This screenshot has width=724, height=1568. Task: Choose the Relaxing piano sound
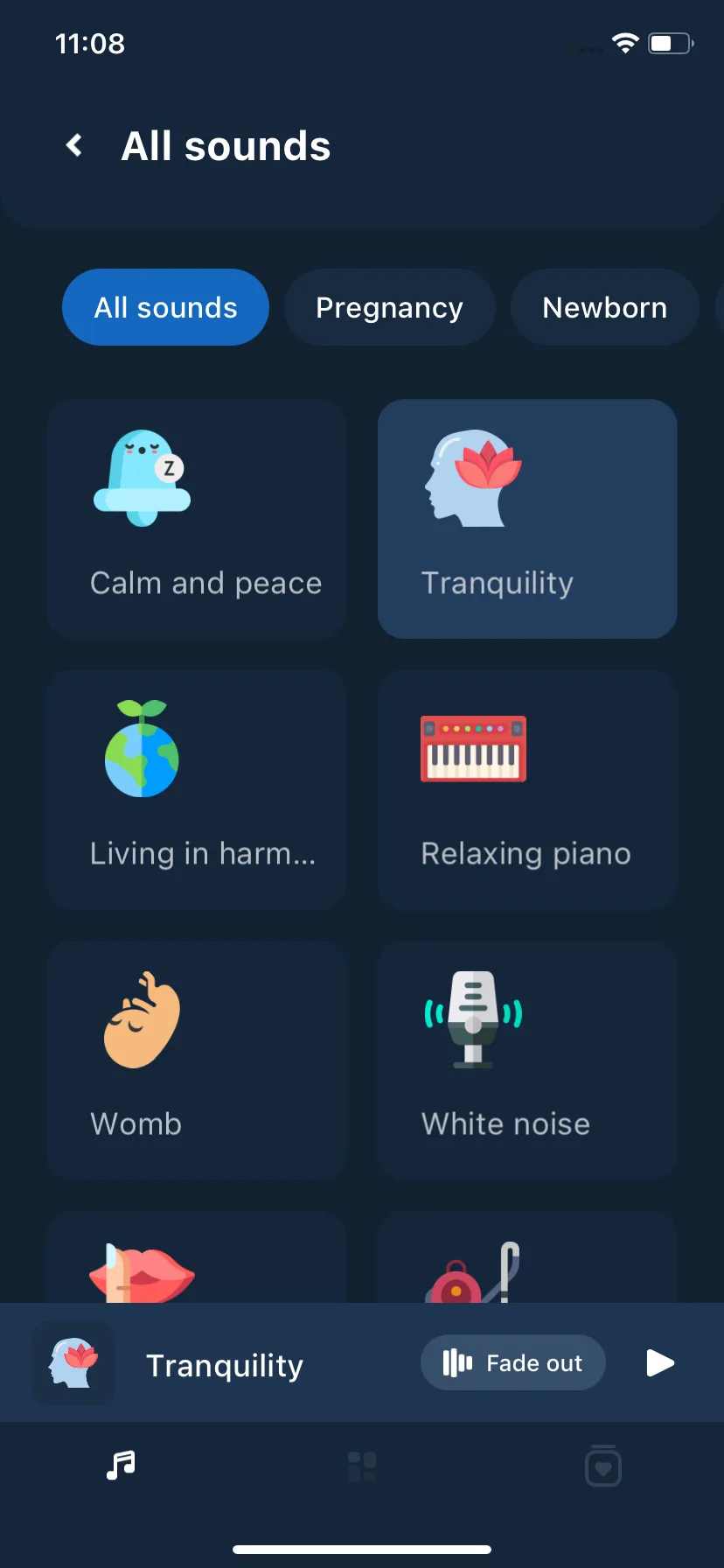pyautogui.click(x=527, y=789)
